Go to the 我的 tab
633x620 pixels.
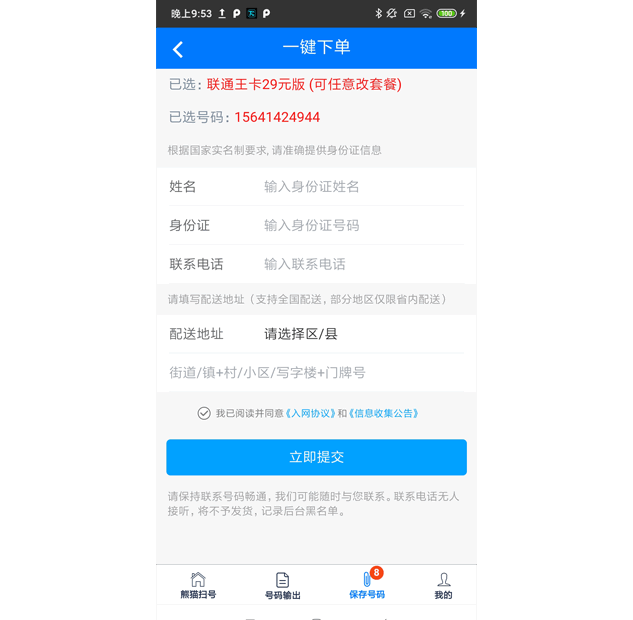pyautogui.click(x=443, y=586)
